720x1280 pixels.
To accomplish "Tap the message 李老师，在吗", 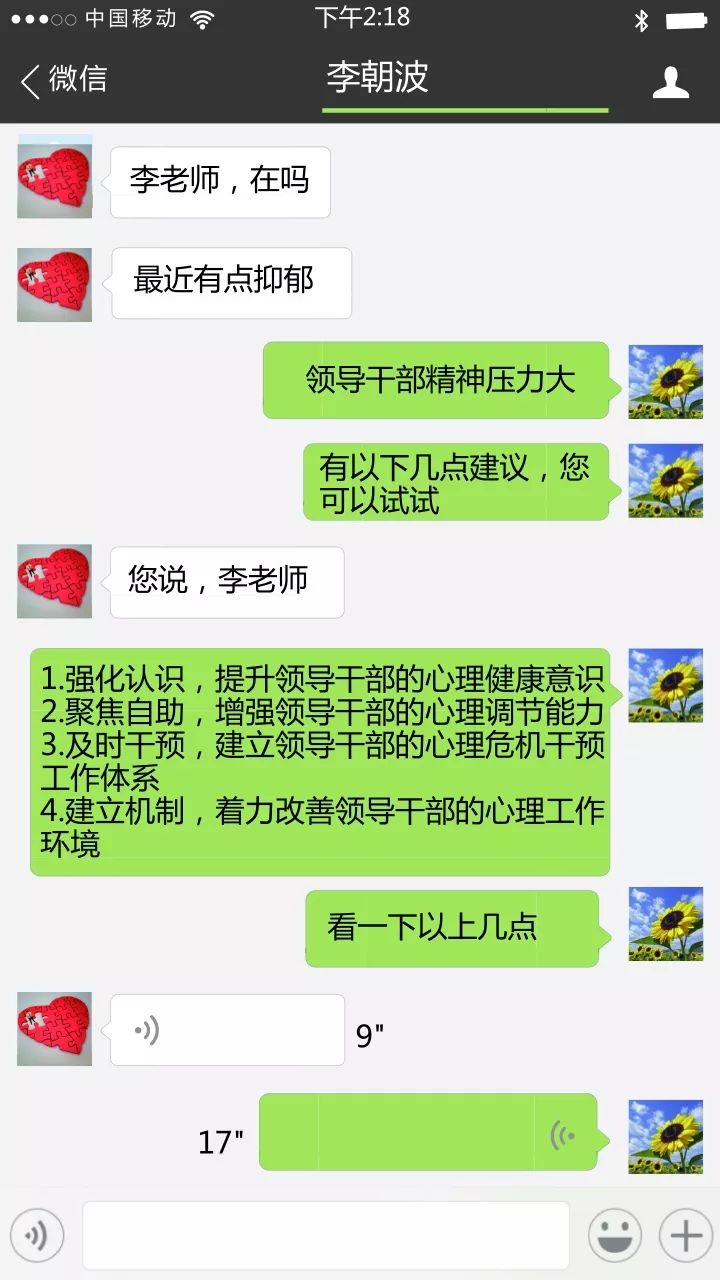I will tap(219, 180).
